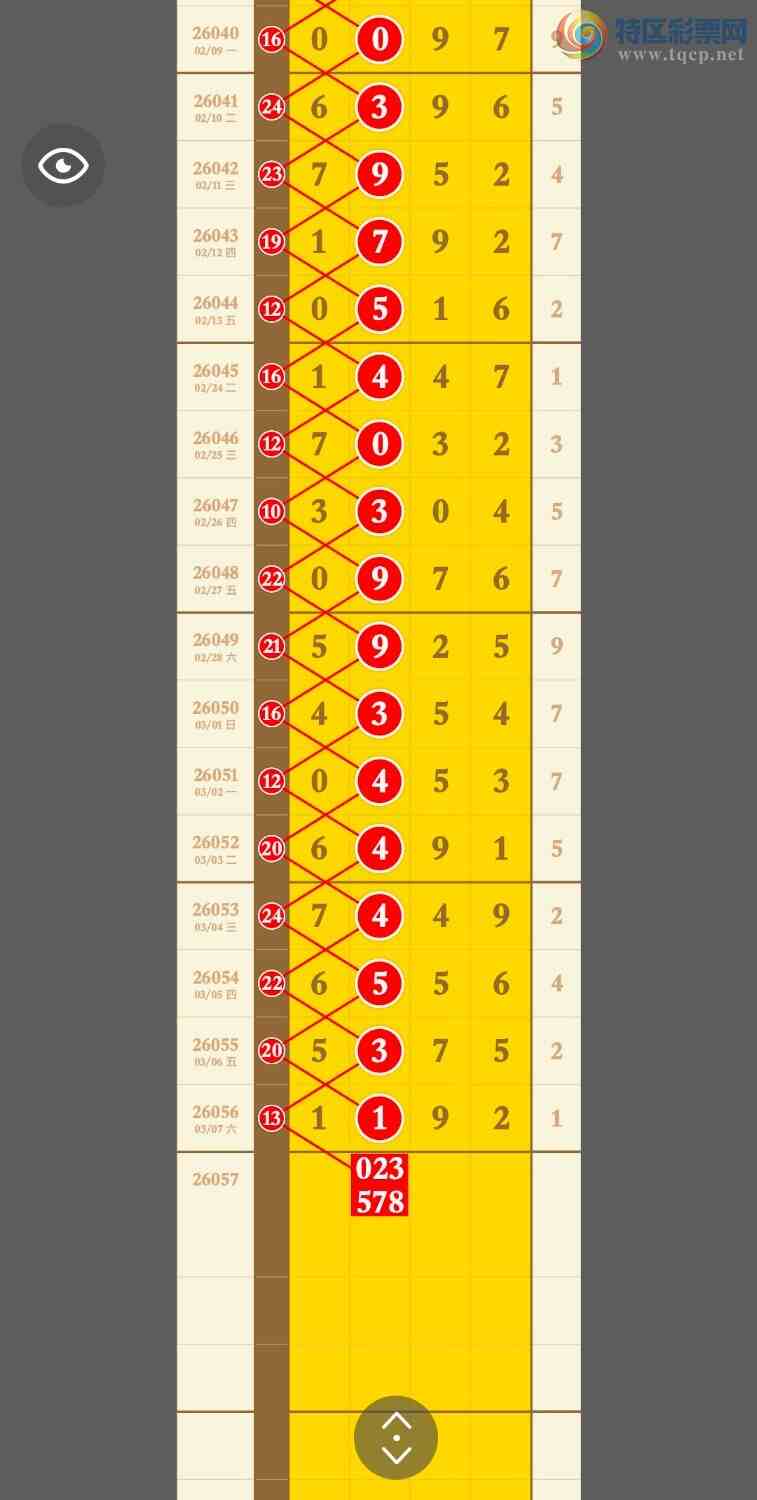Tap the eye icon to toggle visibility
The height and width of the screenshot is (1500, 757).
(63, 165)
